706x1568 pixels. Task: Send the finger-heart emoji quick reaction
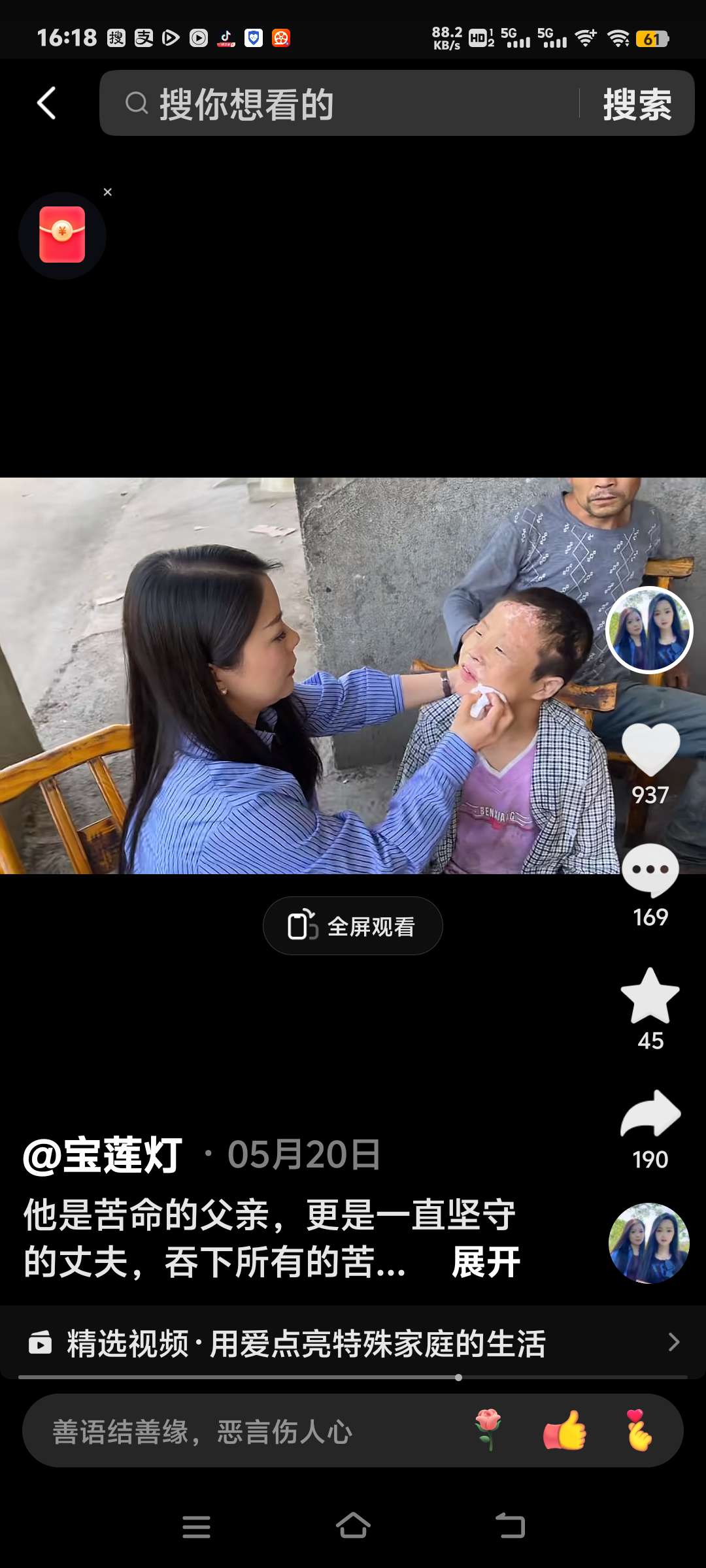coord(638,1430)
